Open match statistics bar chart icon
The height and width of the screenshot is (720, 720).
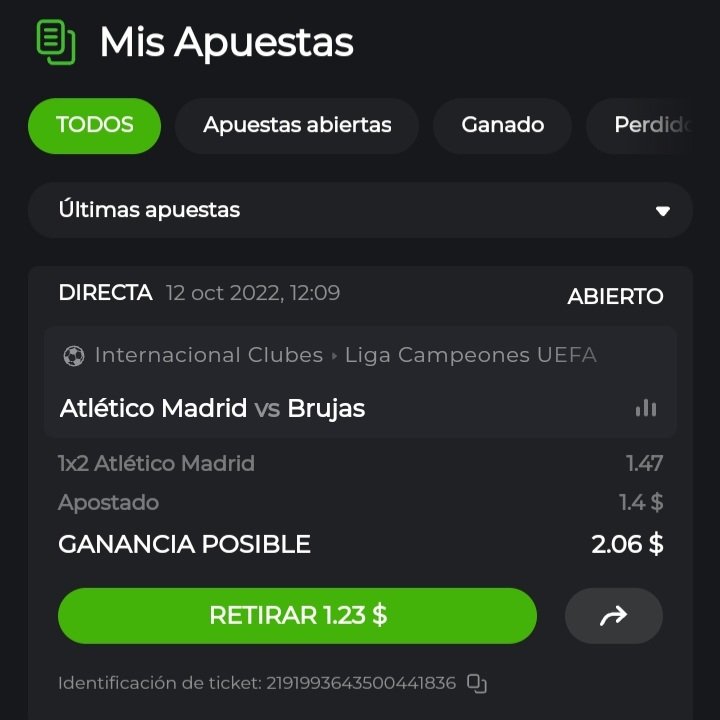pyautogui.click(x=646, y=408)
